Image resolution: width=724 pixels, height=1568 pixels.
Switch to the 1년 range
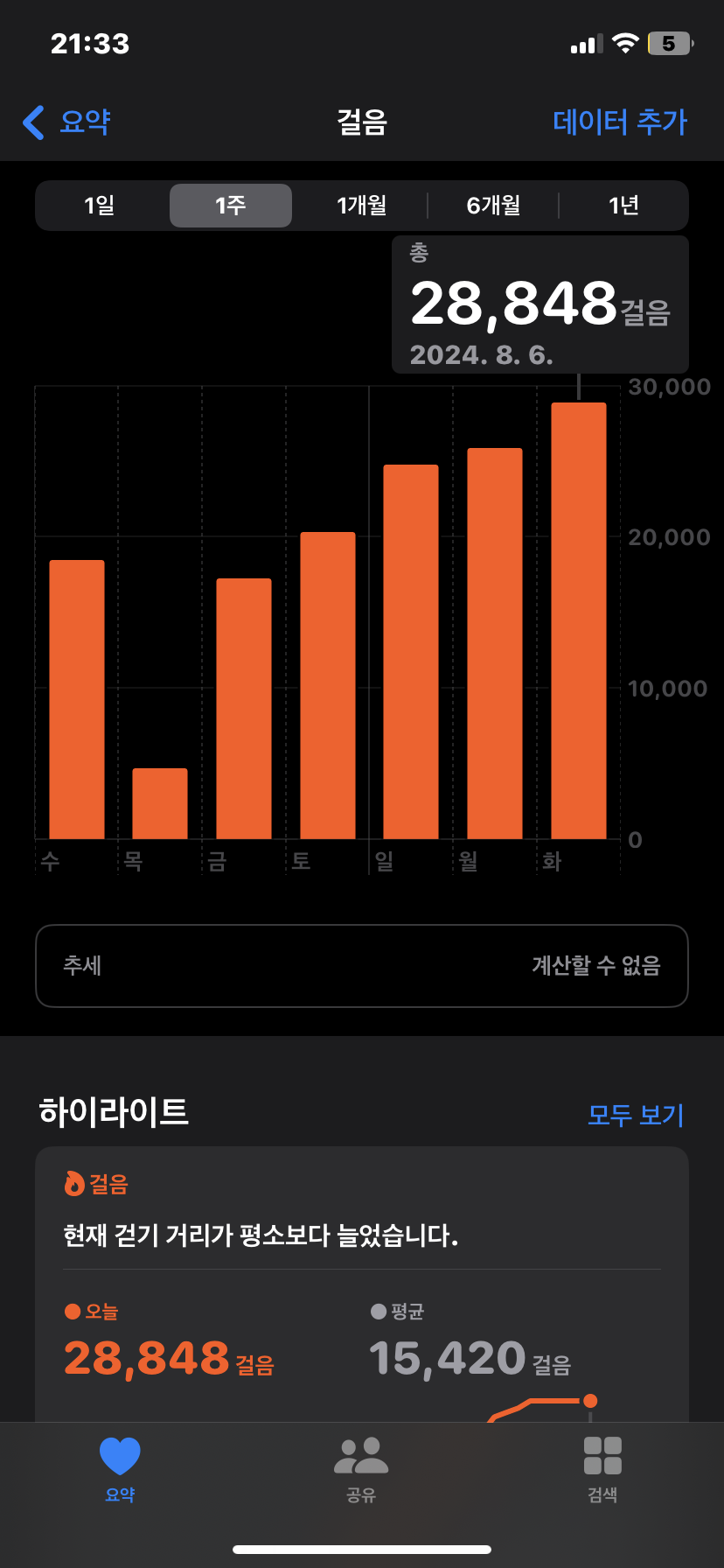click(x=623, y=206)
